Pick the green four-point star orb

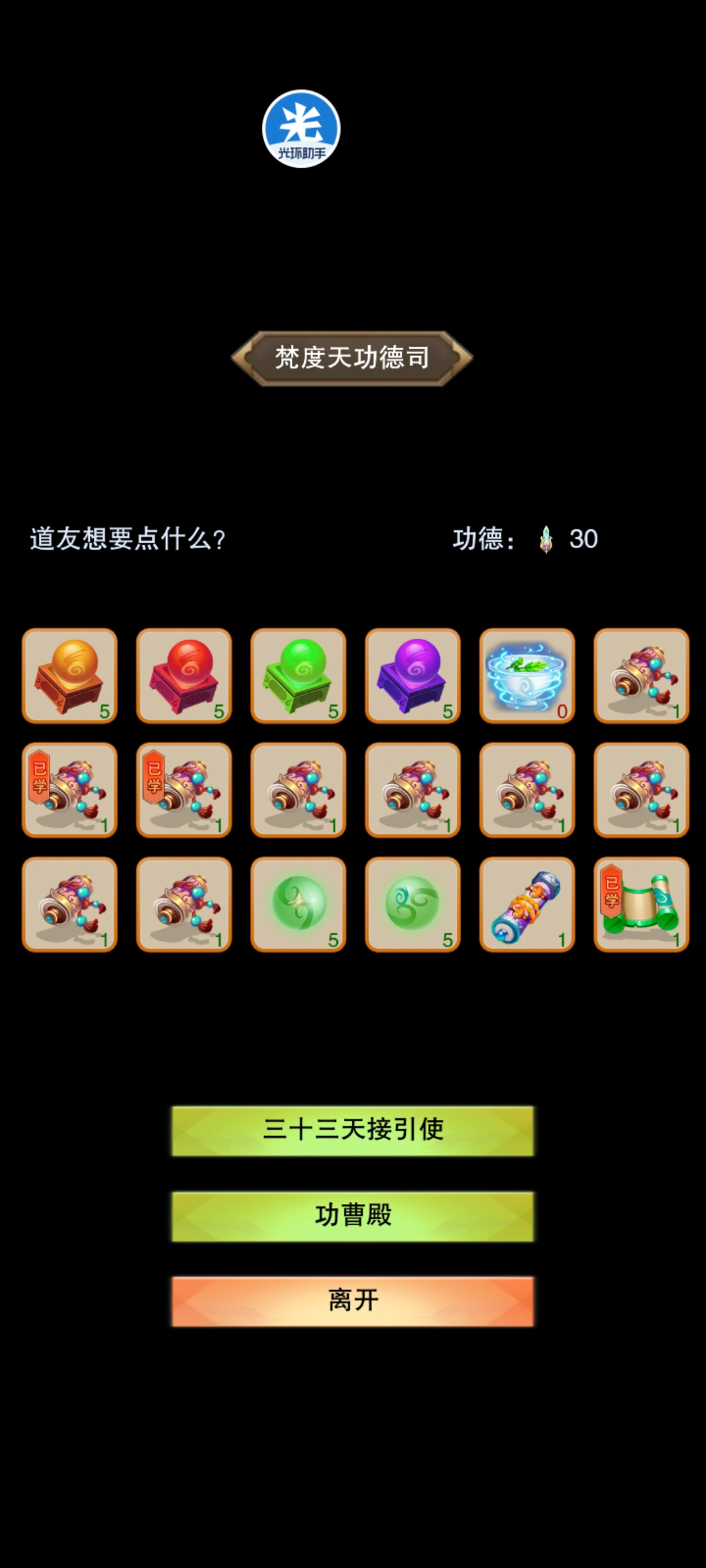point(299,904)
